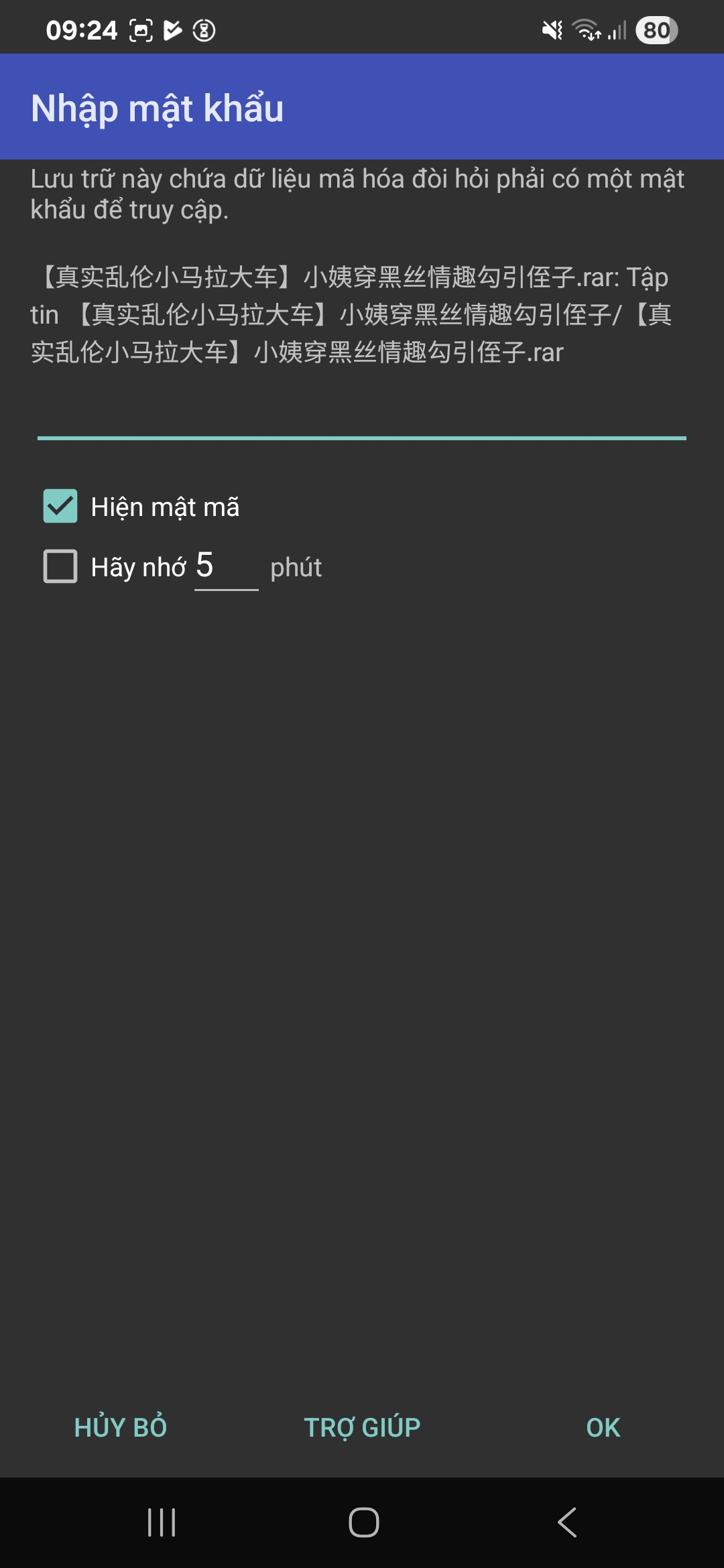The image size is (724, 1568).
Task: Go back using the system back button
Action: (x=566, y=1522)
